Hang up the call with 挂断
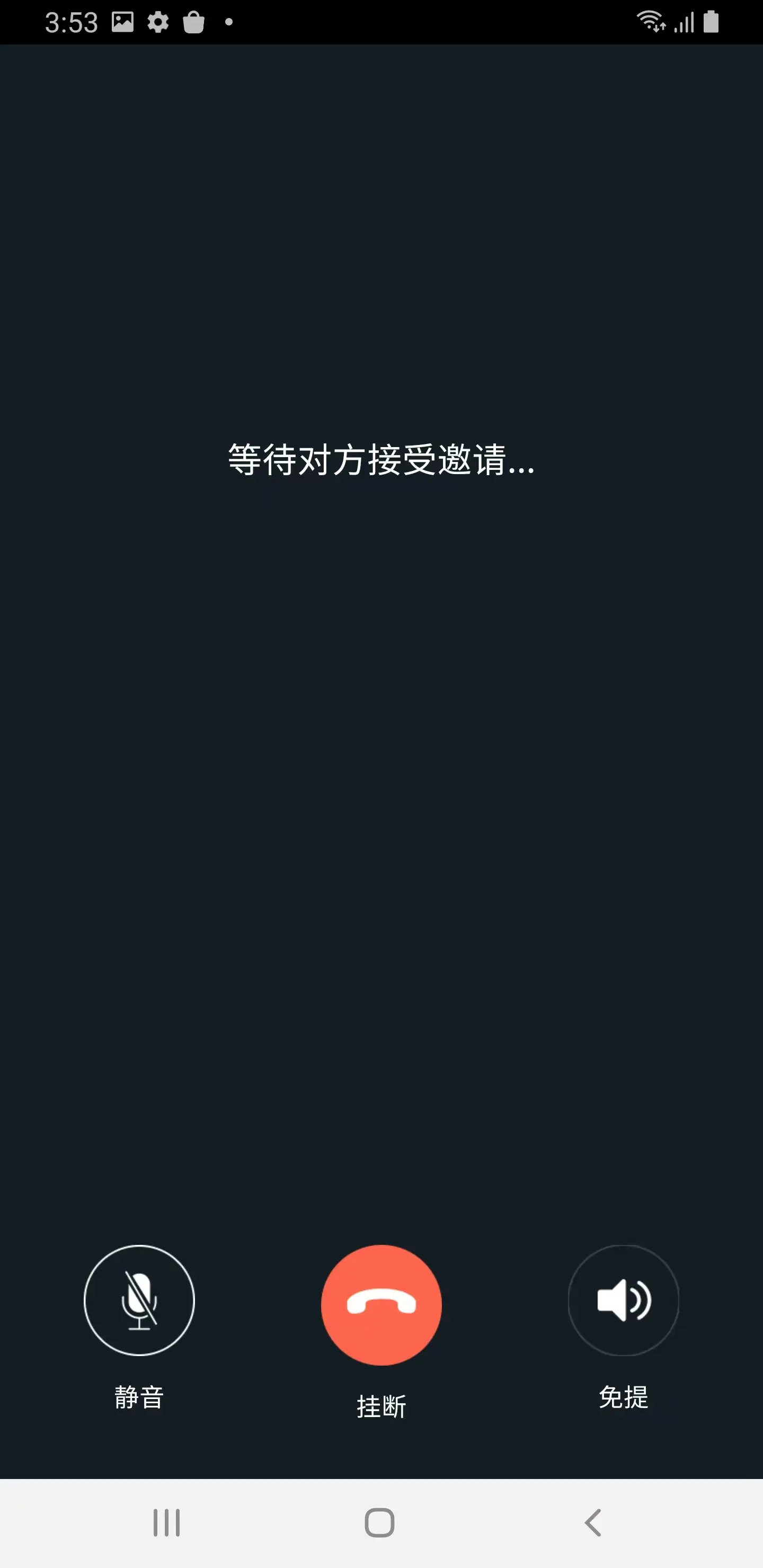 click(x=381, y=1304)
